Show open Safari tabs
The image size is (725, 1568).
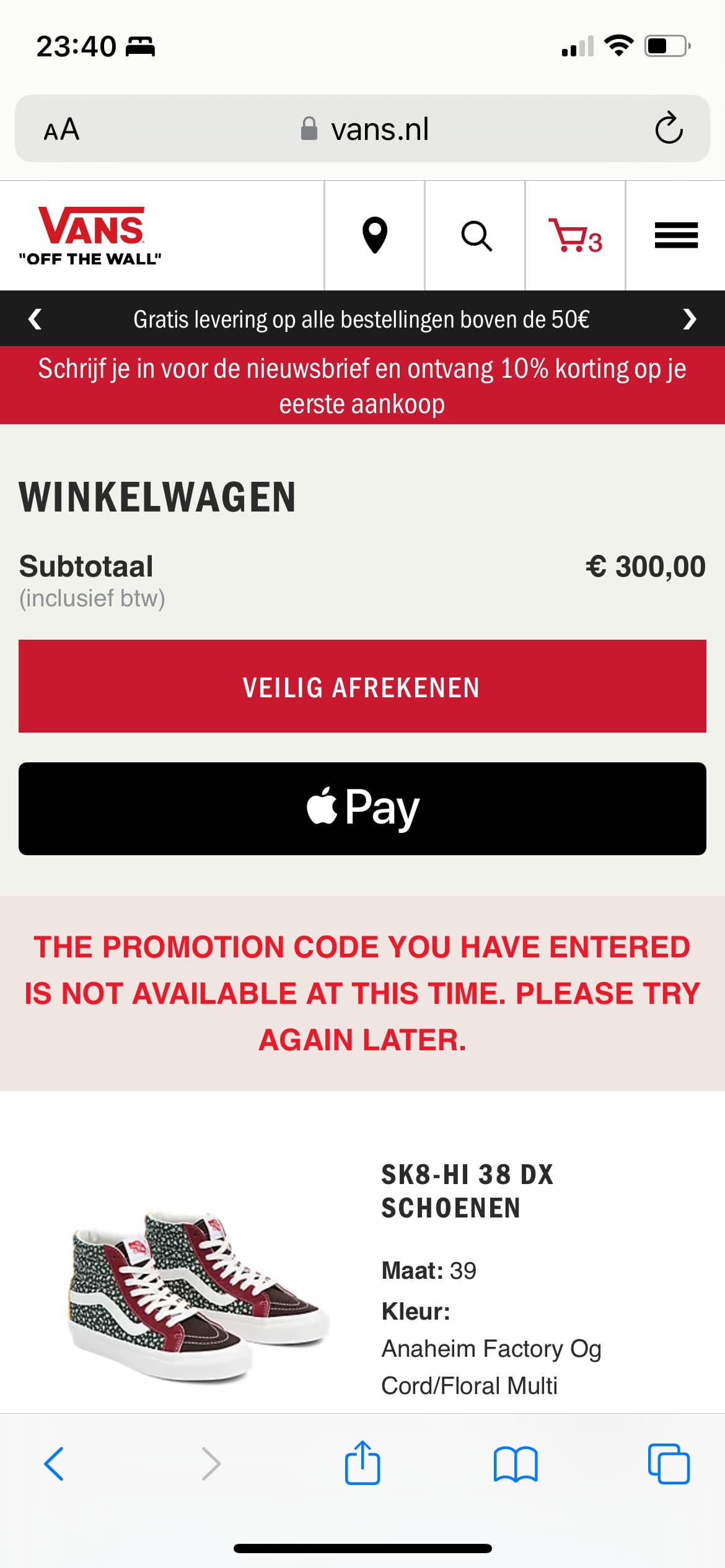[669, 1464]
